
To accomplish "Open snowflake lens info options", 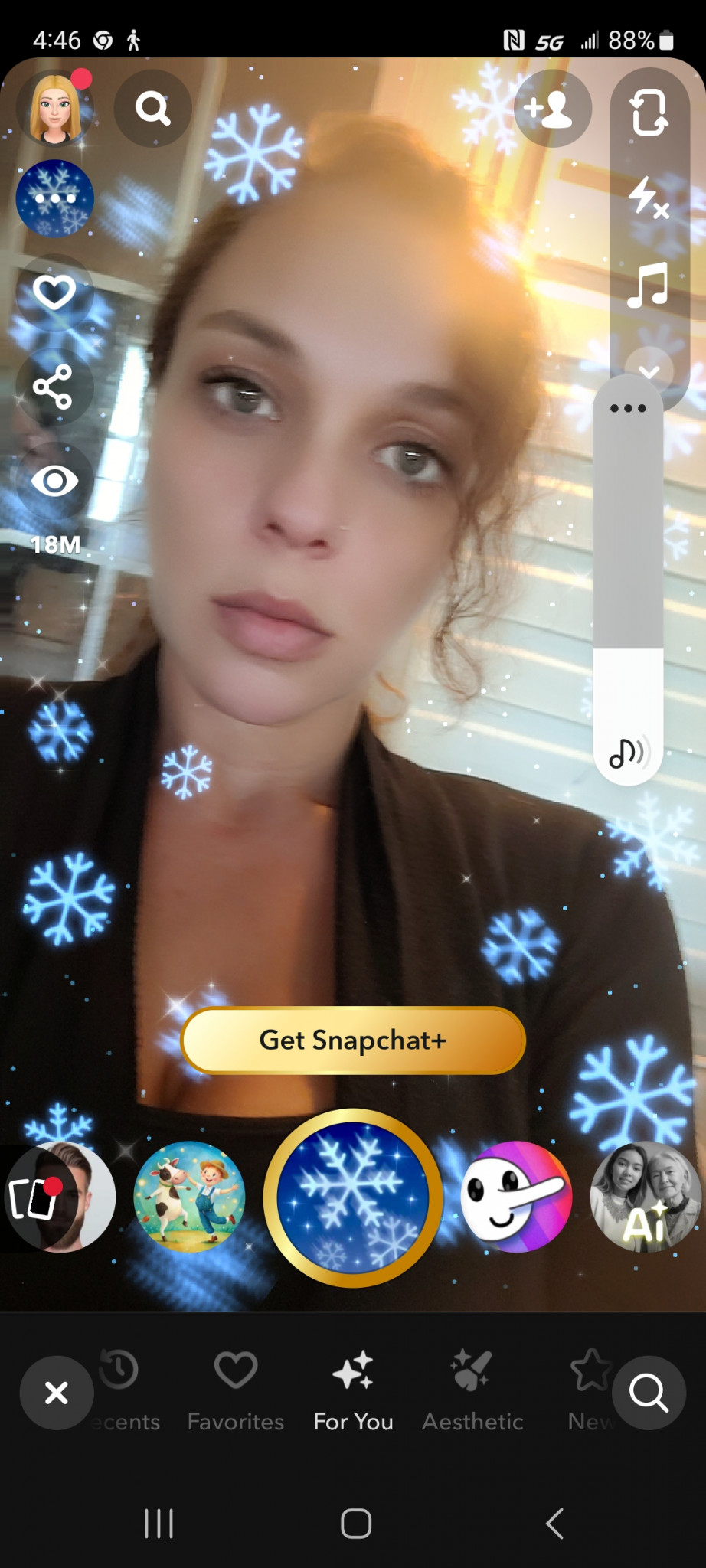I will click(55, 198).
